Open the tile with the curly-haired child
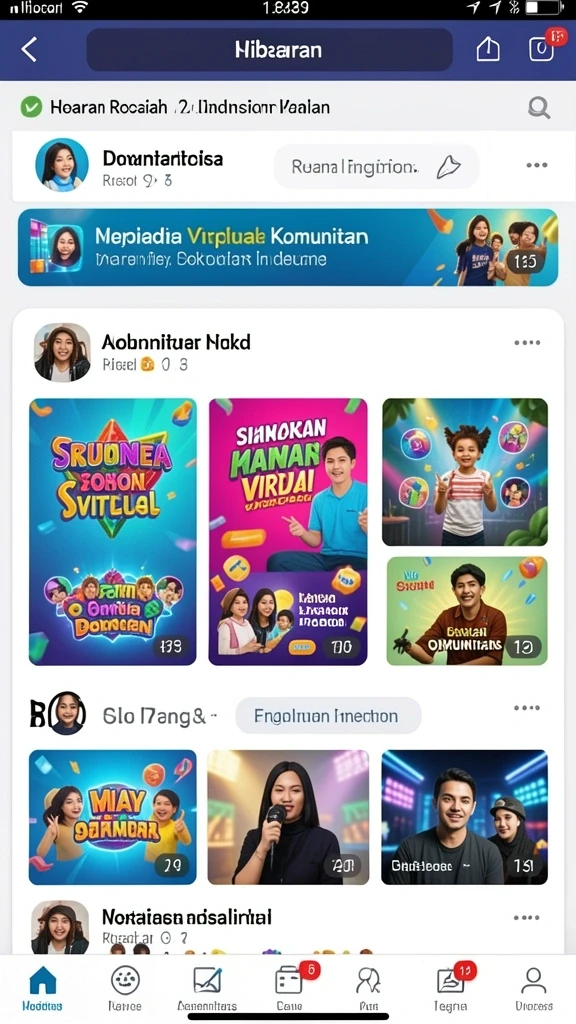The image size is (576, 1024). coord(465,472)
